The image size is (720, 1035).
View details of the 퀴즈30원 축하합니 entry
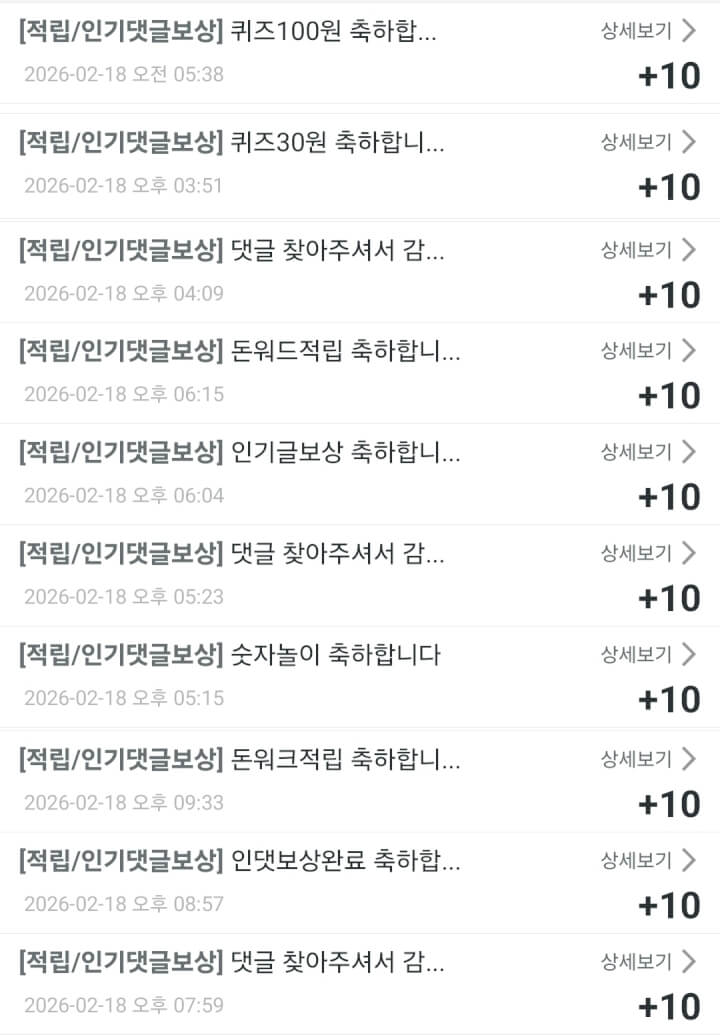tap(647, 142)
